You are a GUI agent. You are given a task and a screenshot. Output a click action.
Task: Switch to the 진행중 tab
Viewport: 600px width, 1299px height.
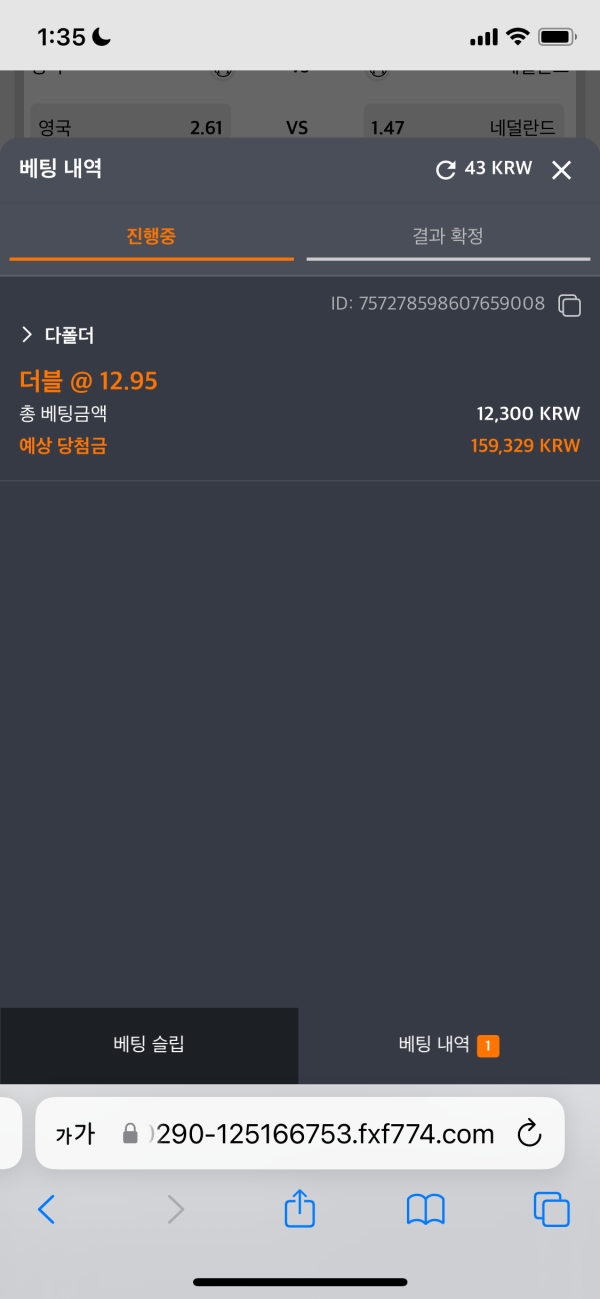pyautogui.click(x=152, y=237)
